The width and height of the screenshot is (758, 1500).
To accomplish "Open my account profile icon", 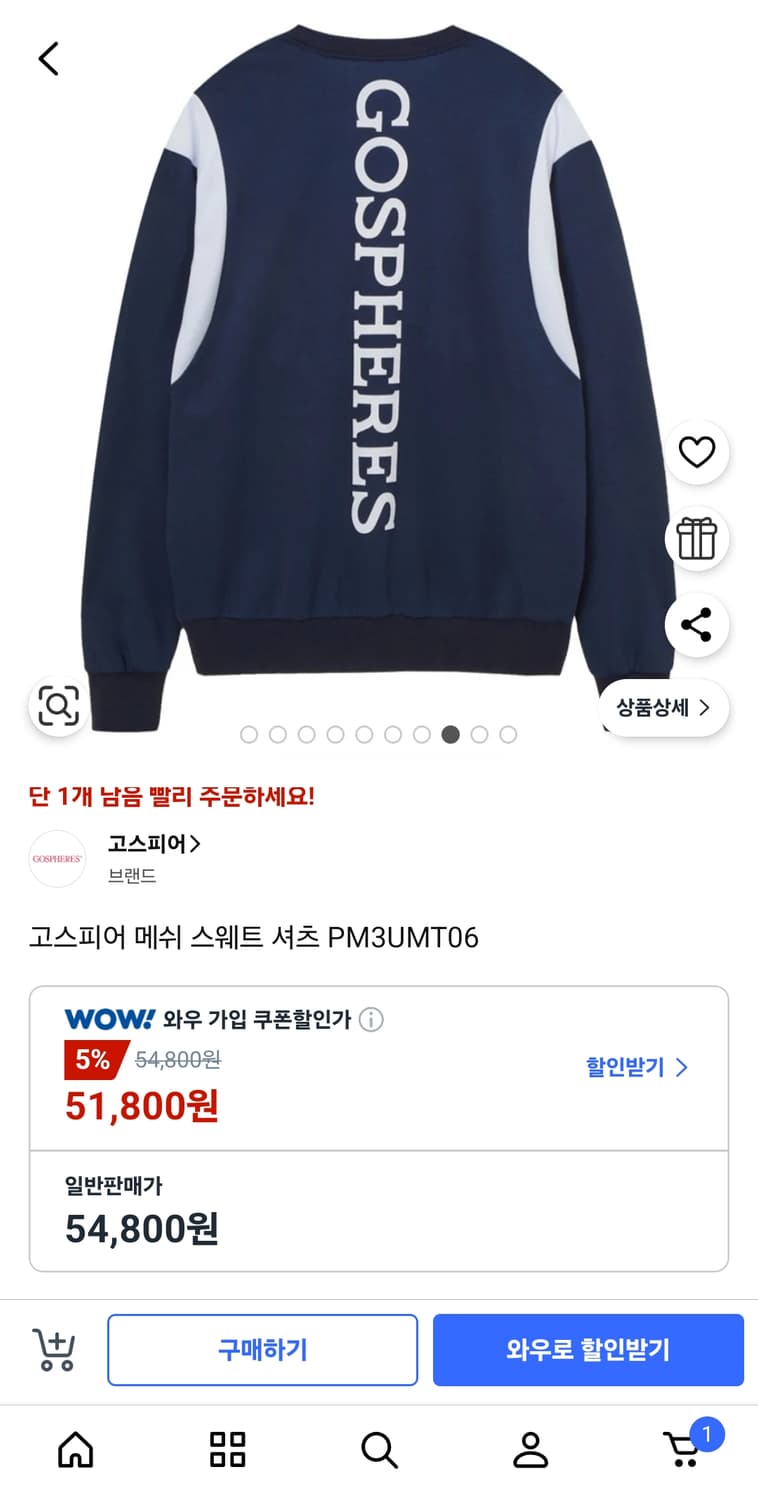I will point(530,1447).
